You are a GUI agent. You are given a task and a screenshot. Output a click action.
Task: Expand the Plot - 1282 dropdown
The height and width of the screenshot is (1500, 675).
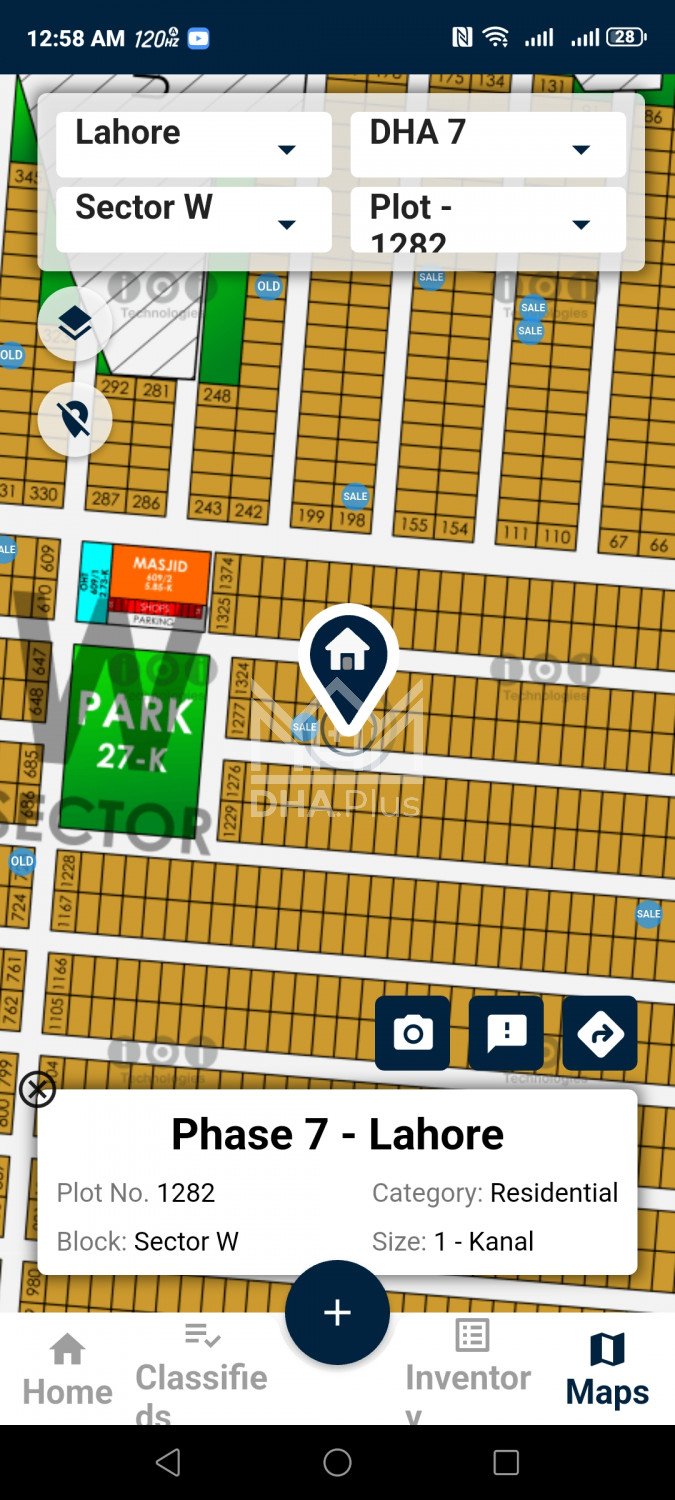[x=488, y=219]
